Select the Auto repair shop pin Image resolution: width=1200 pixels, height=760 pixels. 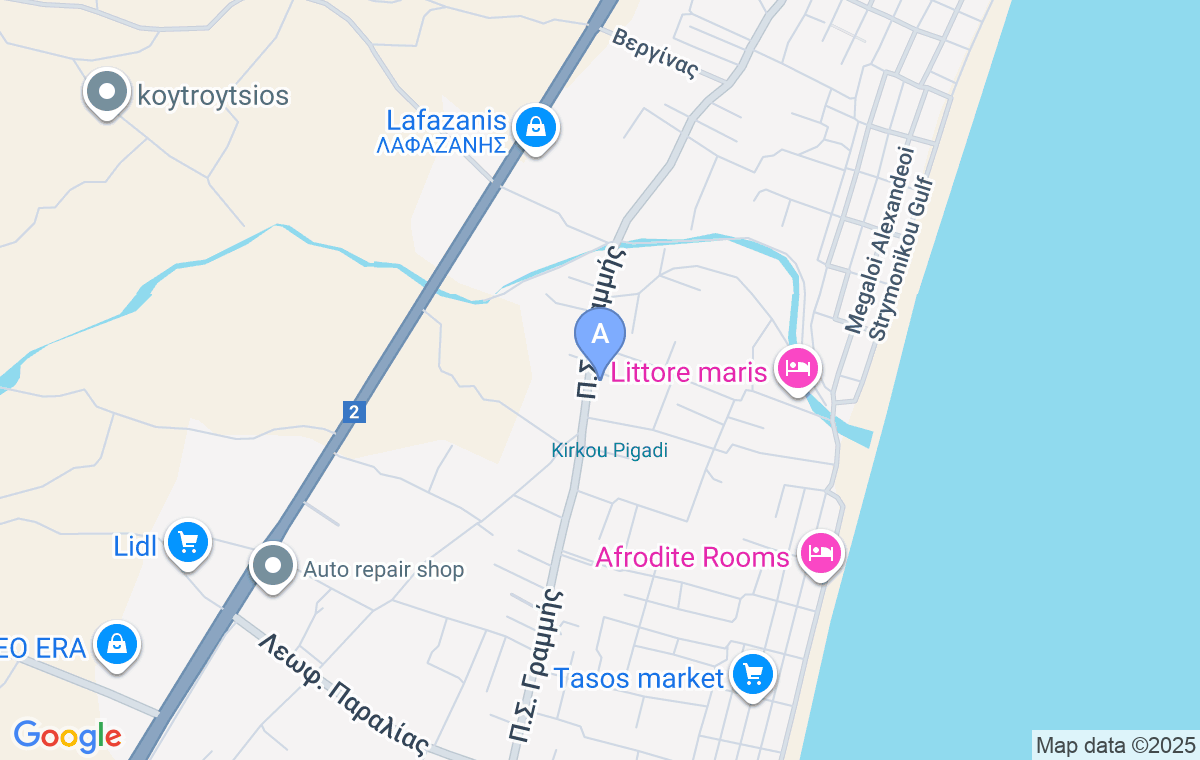(x=273, y=566)
